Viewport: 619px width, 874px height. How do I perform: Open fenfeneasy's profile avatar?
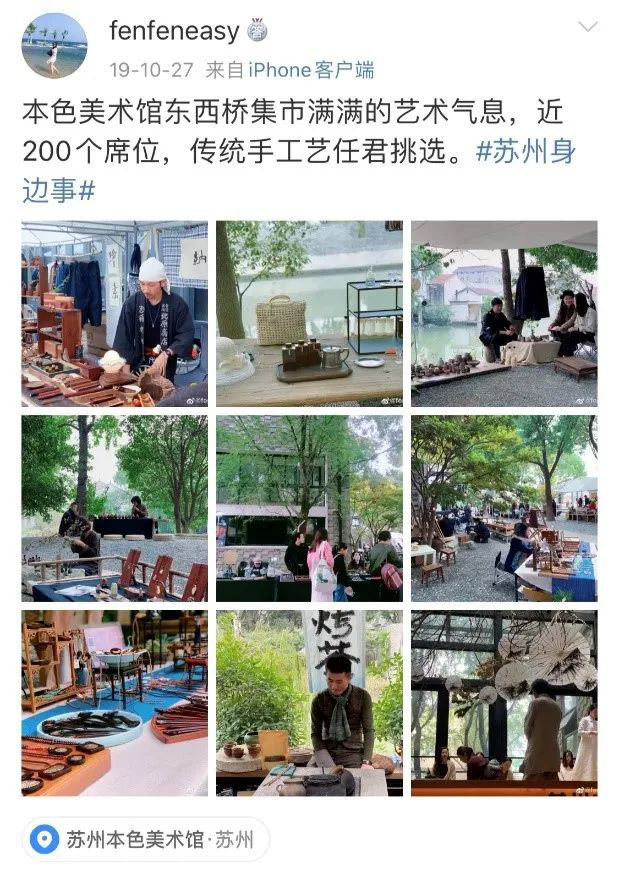[54, 45]
